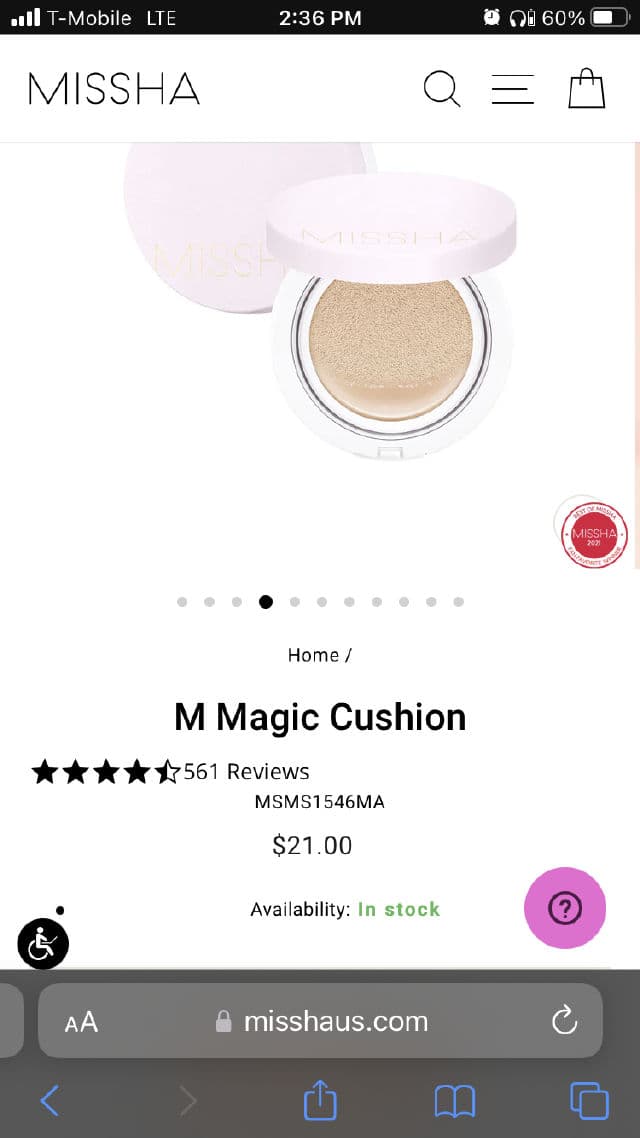This screenshot has height=1138, width=640.
Task: Open the 561 Reviews link
Action: click(x=246, y=771)
